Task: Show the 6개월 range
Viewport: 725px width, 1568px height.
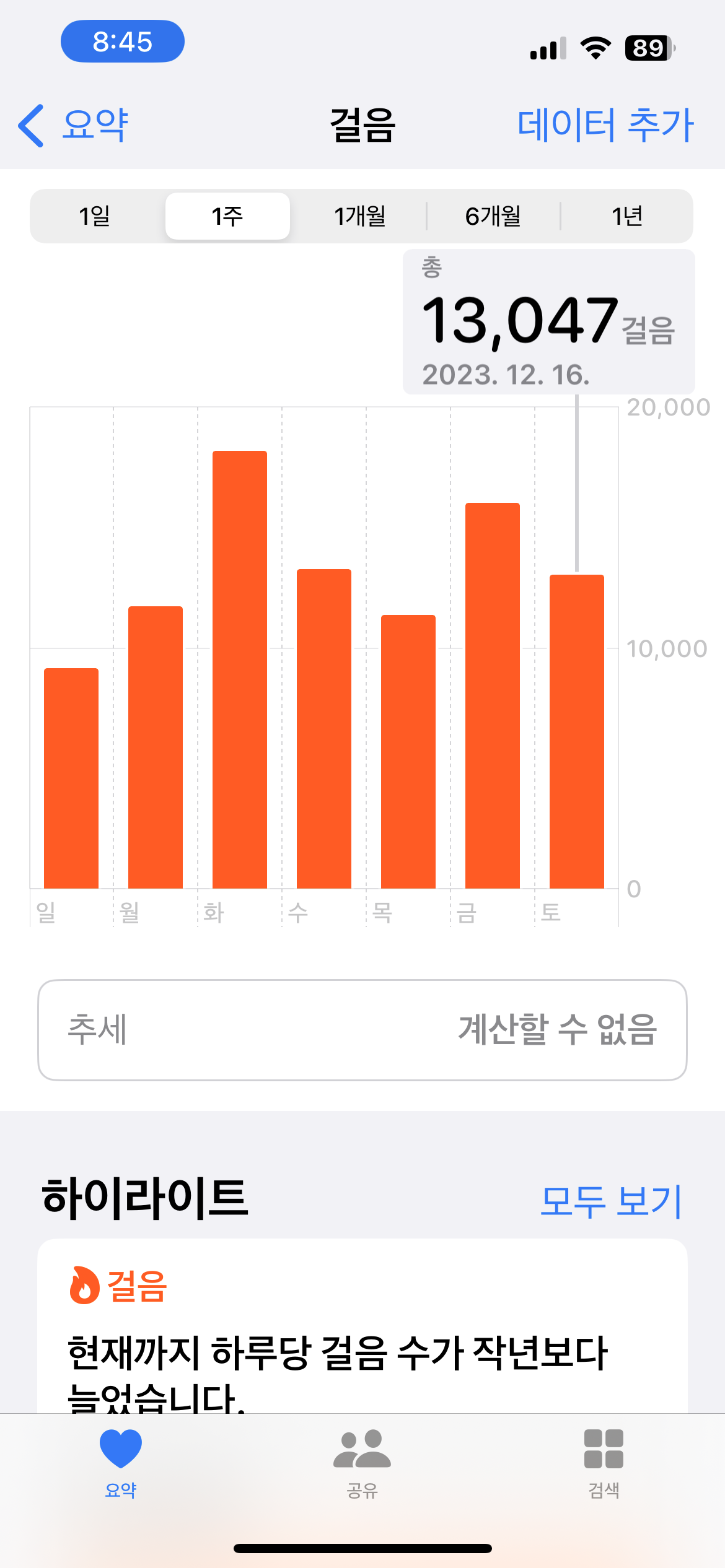Action: tap(493, 216)
